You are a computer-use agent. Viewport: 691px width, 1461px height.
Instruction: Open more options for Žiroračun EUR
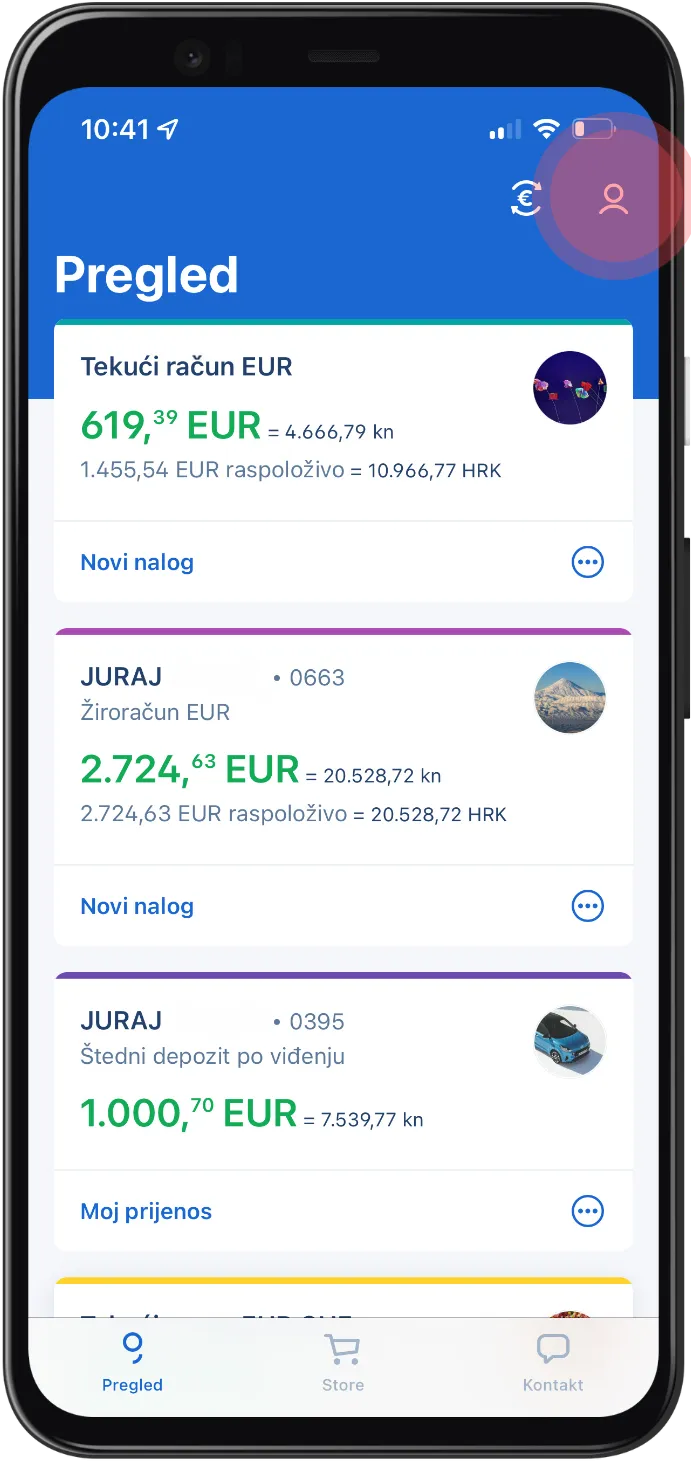tap(587, 906)
